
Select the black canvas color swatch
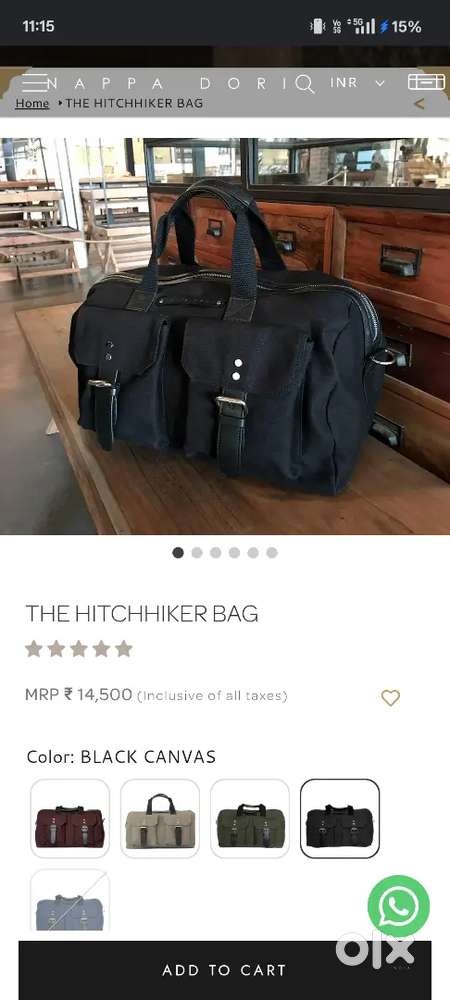(340, 818)
